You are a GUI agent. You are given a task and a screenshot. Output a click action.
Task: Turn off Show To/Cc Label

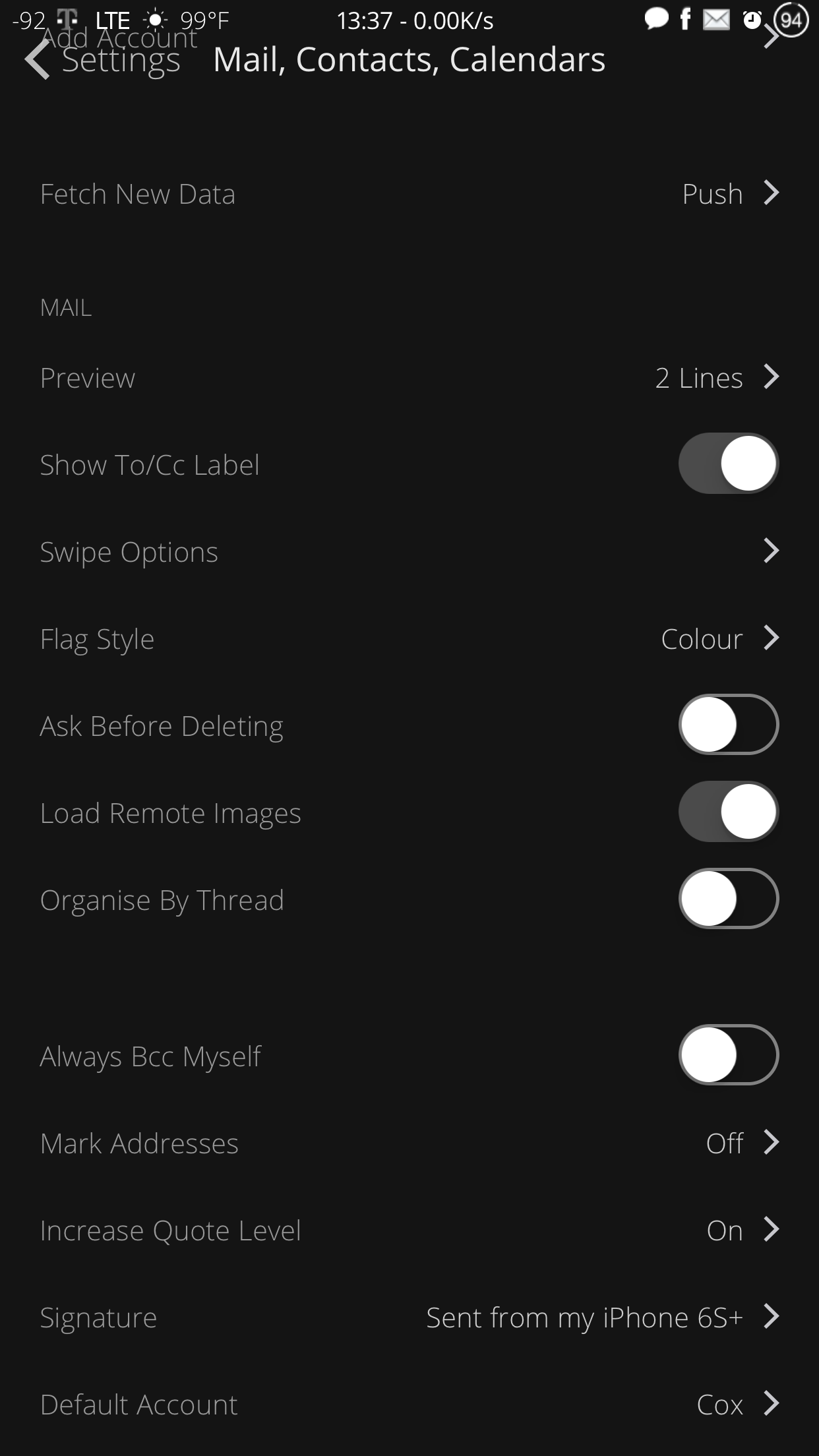coord(728,464)
